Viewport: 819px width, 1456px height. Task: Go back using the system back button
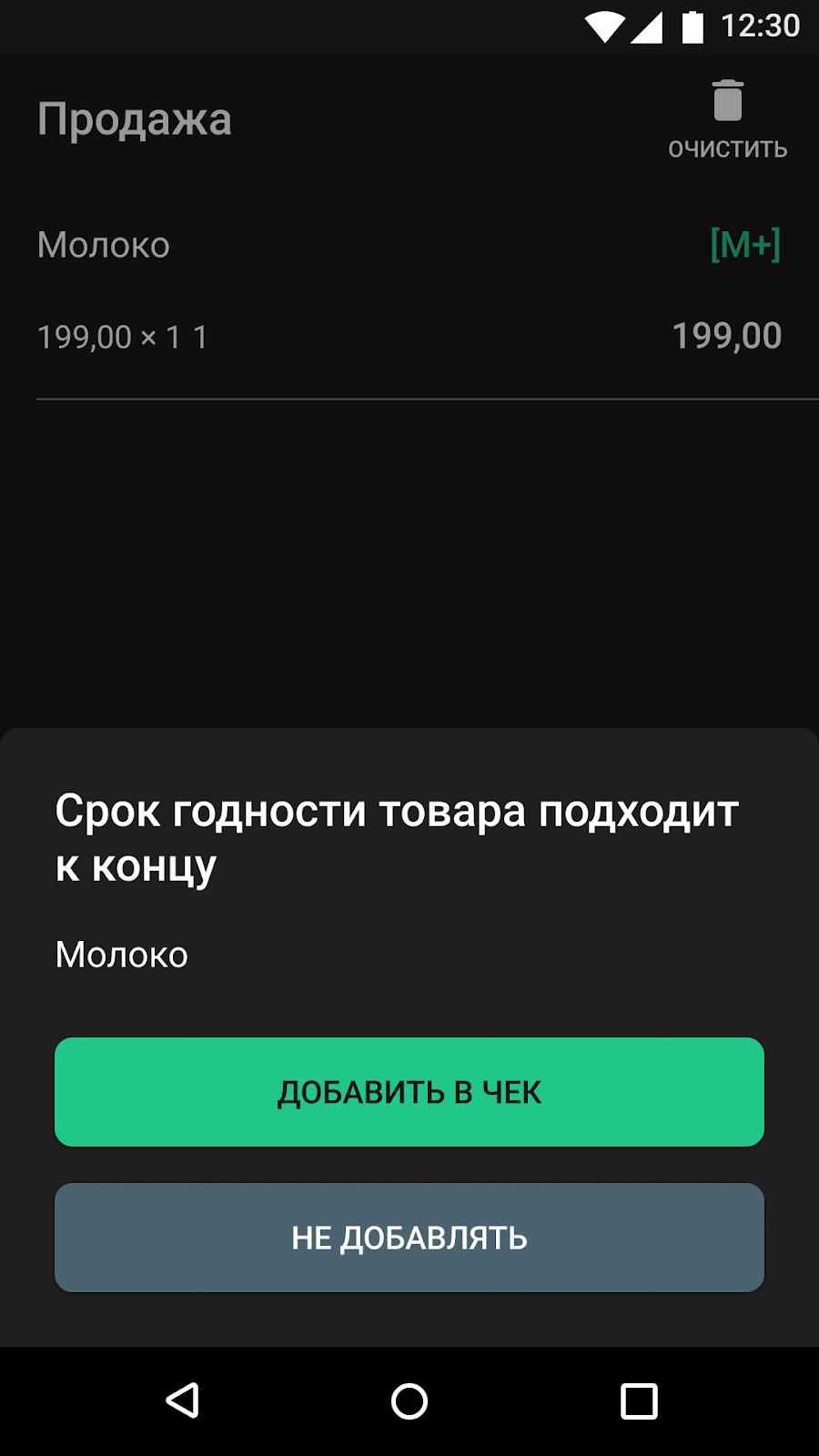182,1401
